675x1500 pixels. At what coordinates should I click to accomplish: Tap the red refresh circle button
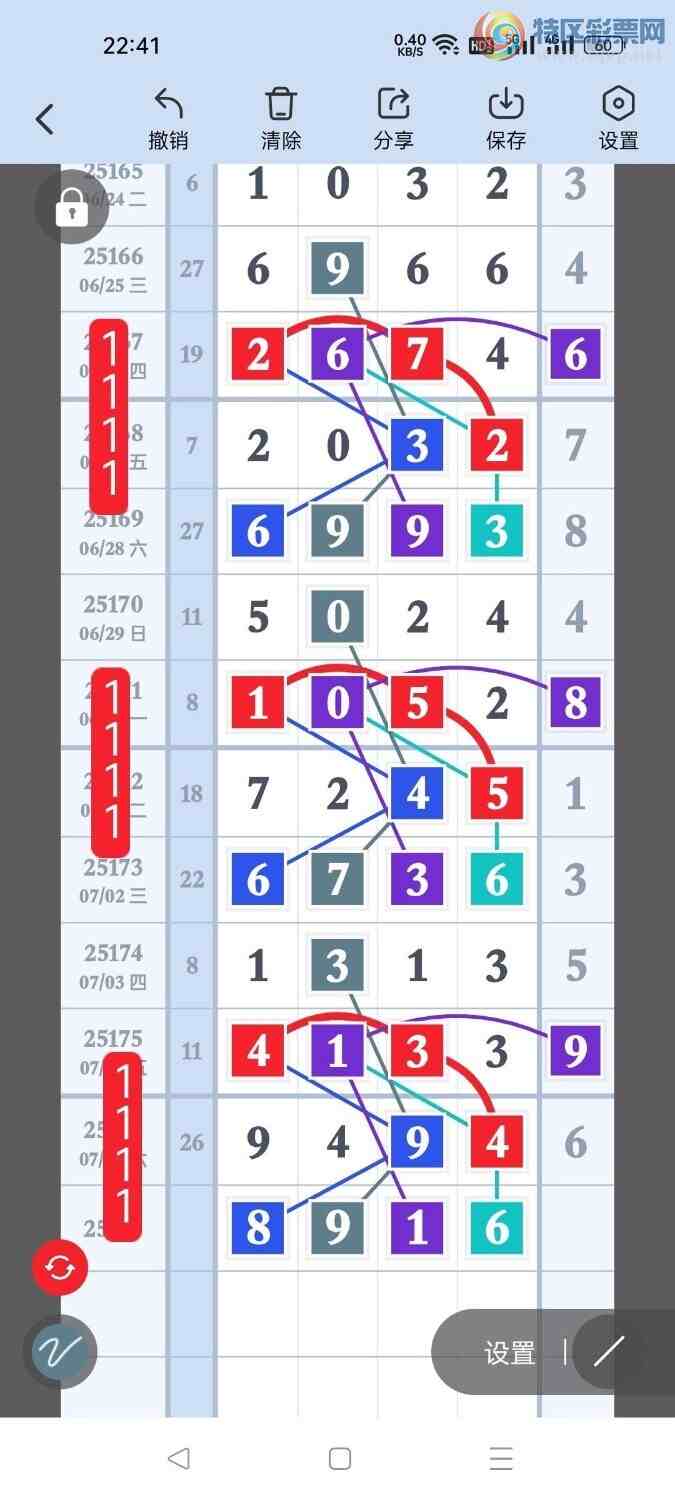coord(60,1268)
